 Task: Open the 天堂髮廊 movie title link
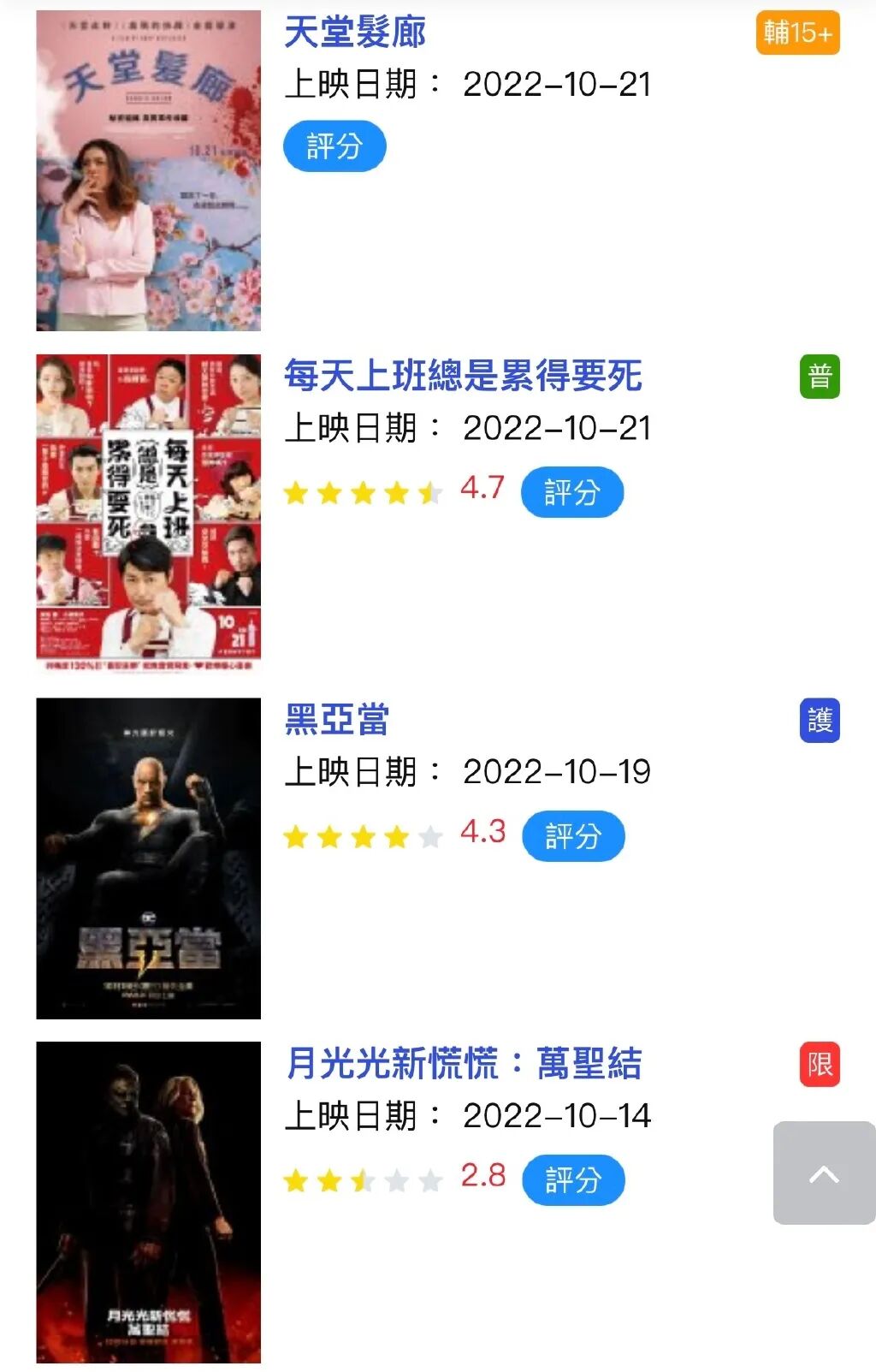coord(355,33)
